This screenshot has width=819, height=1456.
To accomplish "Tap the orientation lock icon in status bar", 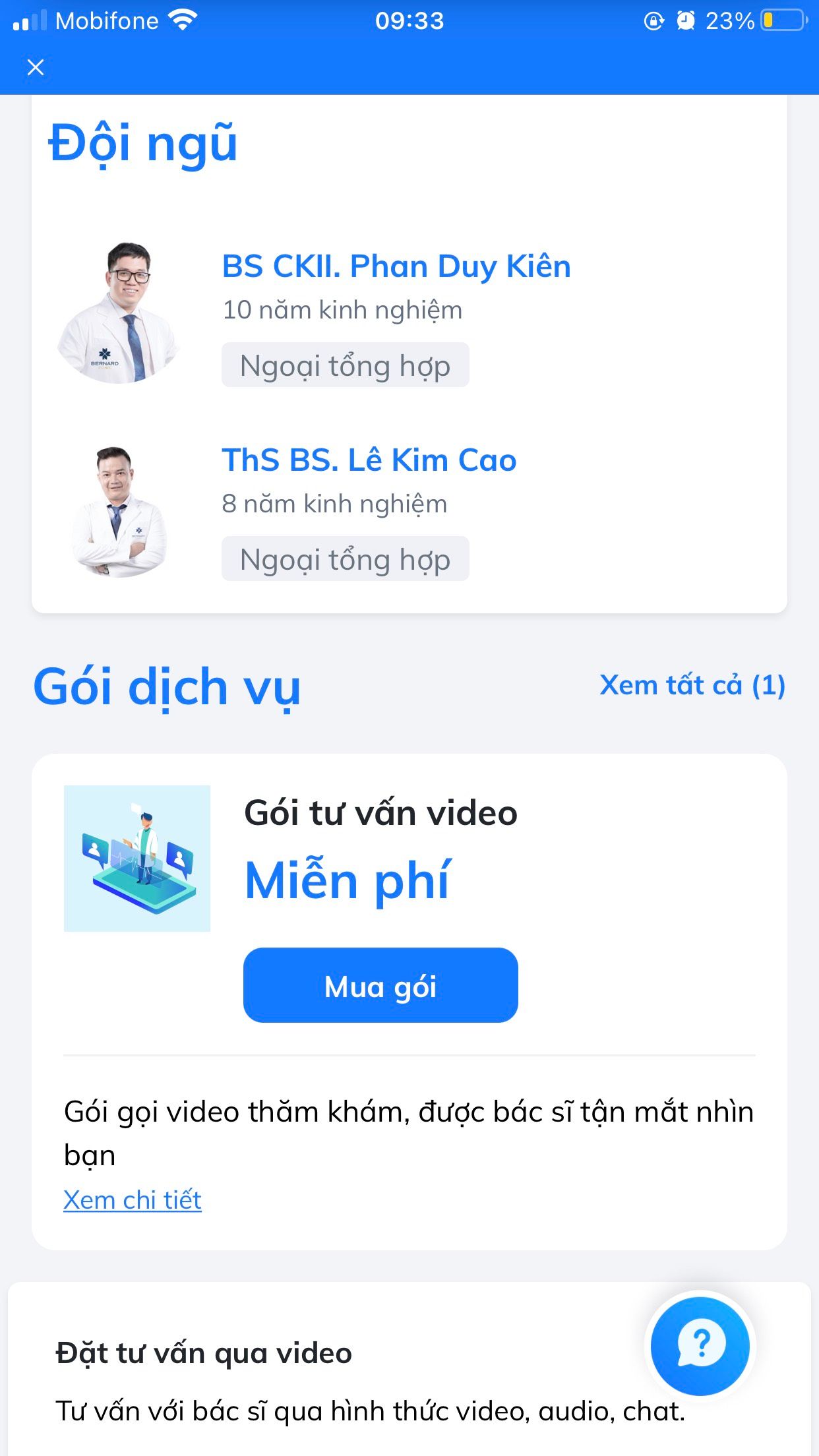I will 652,22.
